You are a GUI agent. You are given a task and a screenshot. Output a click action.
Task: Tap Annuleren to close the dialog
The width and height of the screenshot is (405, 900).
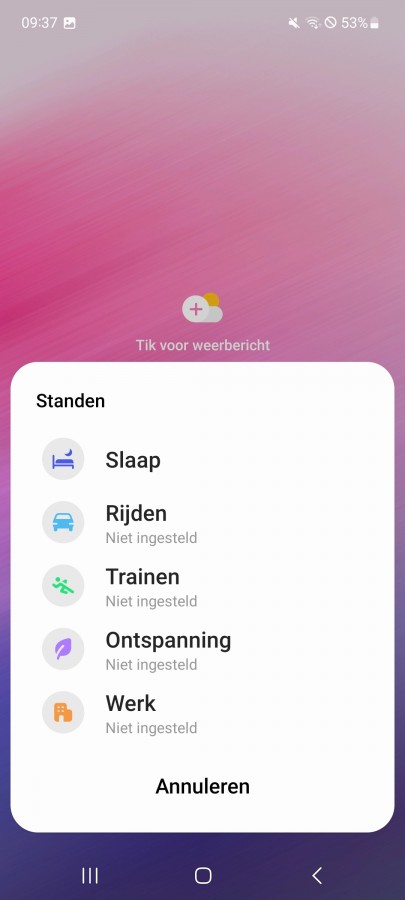pyautogui.click(x=202, y=786)
